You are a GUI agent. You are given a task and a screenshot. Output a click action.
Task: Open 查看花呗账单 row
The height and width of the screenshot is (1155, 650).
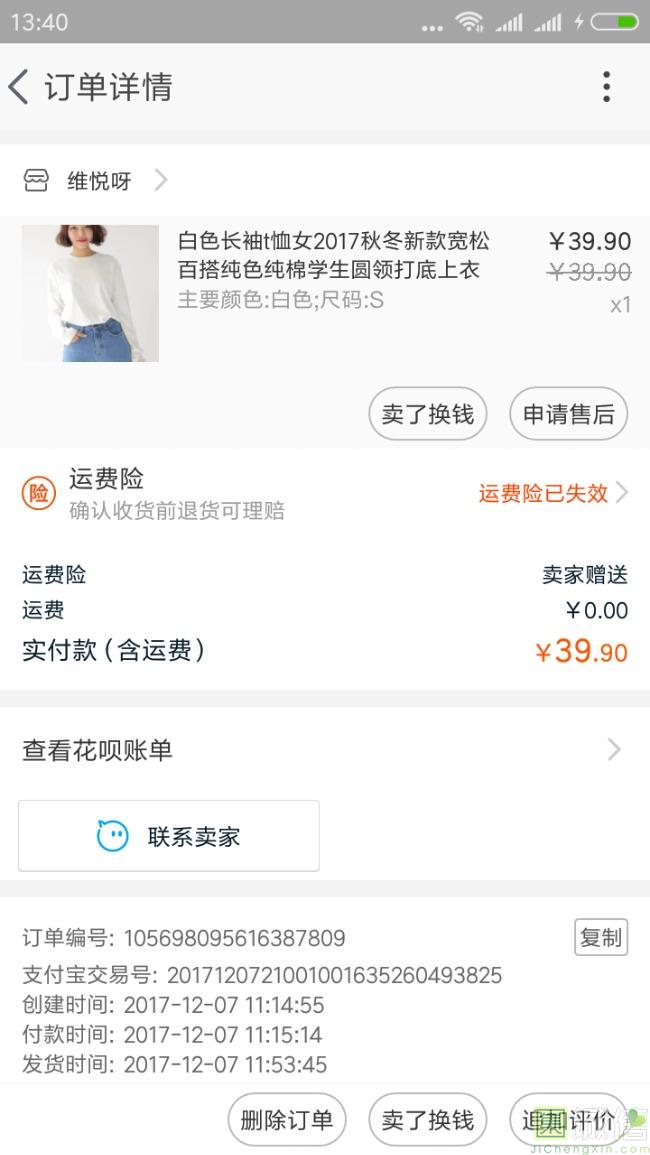(324, 750)
